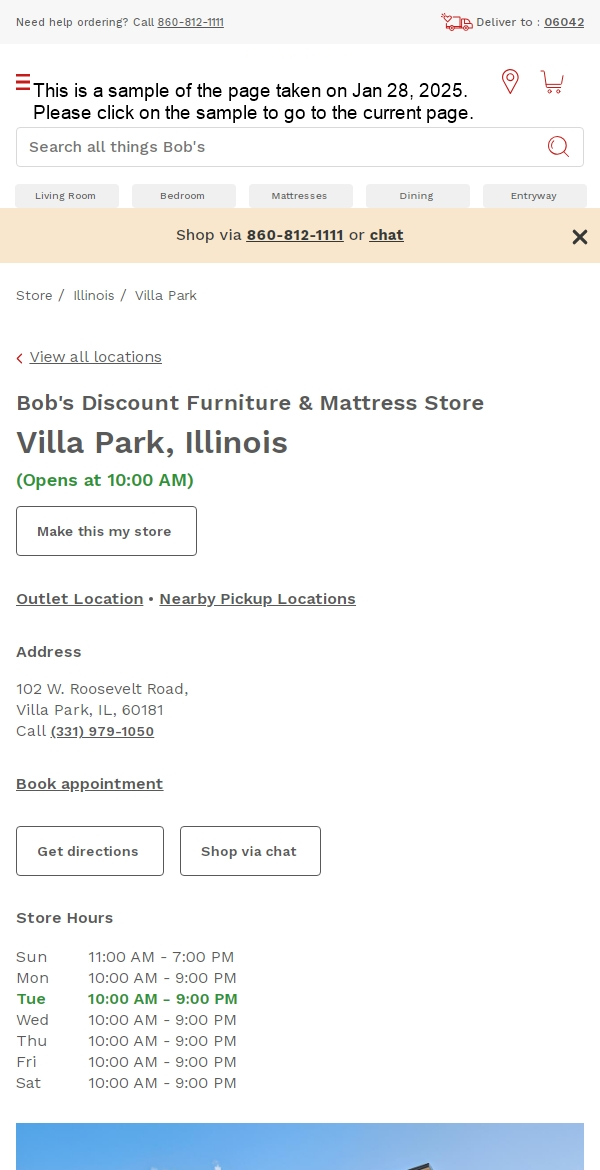Open the store locator pin icon
Screen dimensions: 600x1170
[510, 82]
